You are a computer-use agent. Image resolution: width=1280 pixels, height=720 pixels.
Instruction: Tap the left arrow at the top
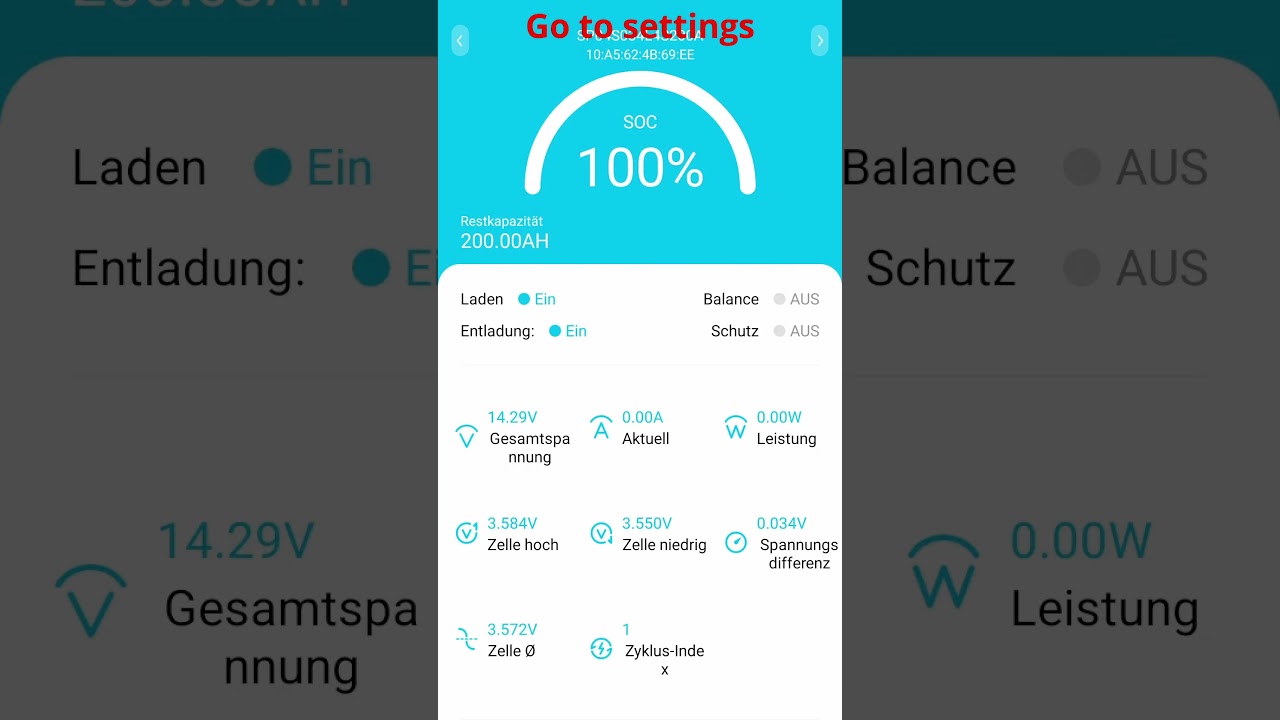460,41
